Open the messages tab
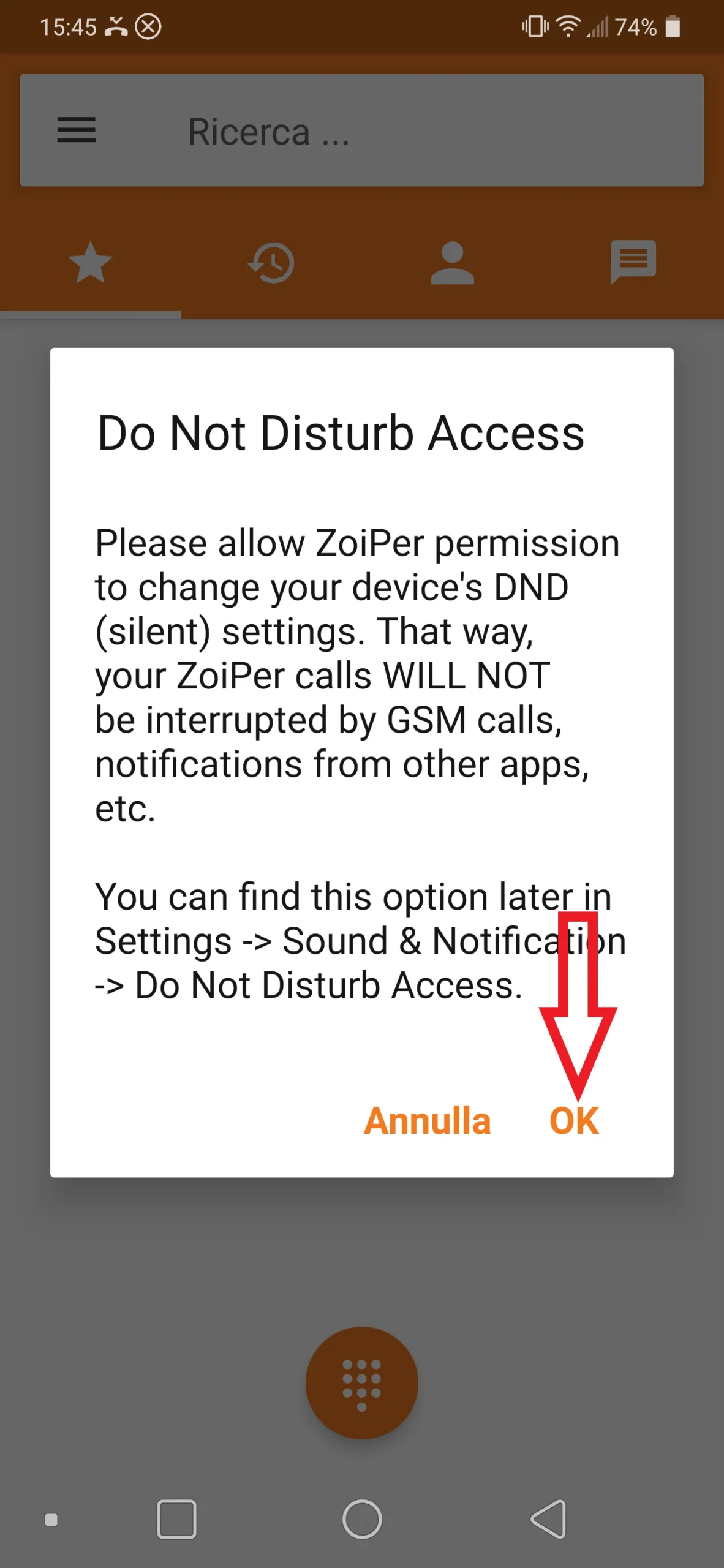This screenshot has height=1568, width=724. (633, 262)
